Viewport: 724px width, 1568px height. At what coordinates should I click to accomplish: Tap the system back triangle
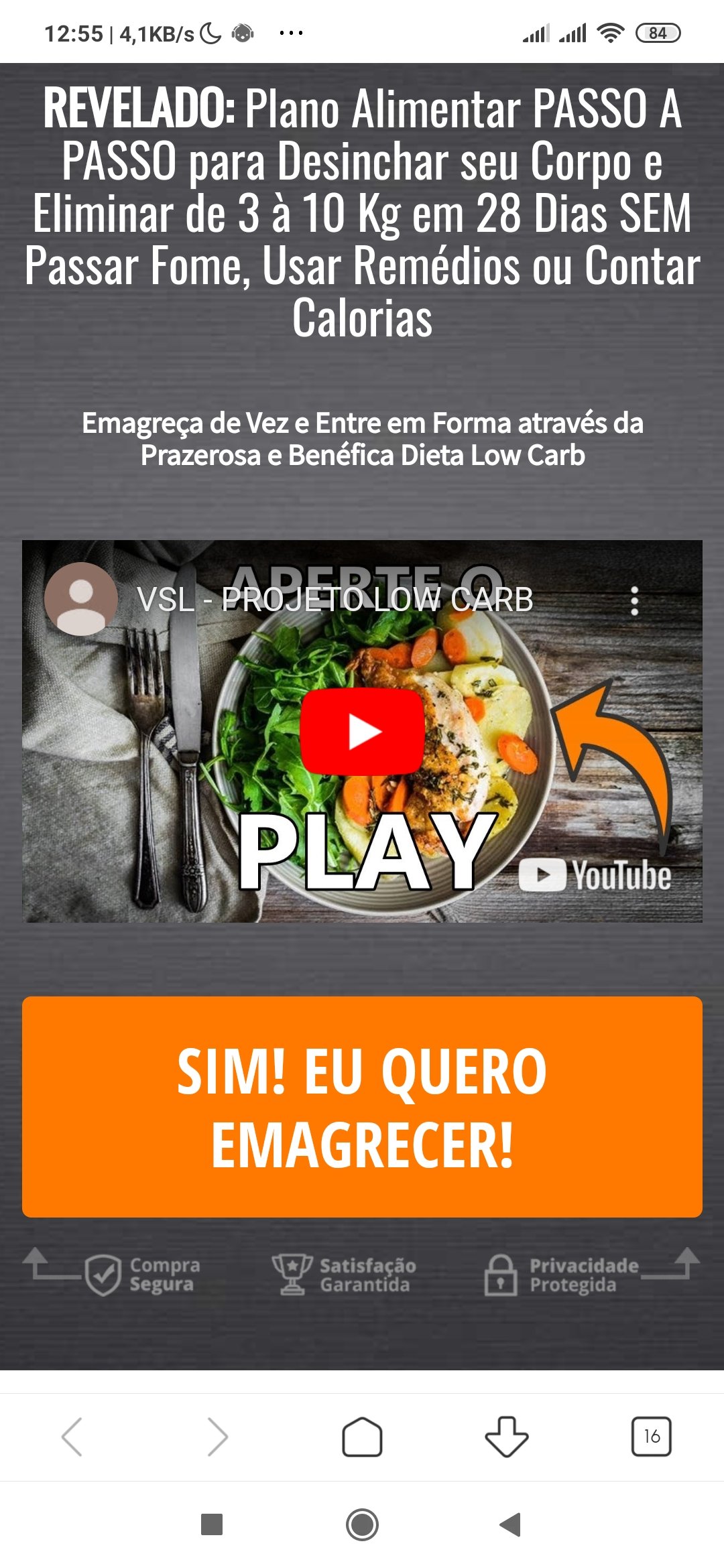pos(511,1524)
